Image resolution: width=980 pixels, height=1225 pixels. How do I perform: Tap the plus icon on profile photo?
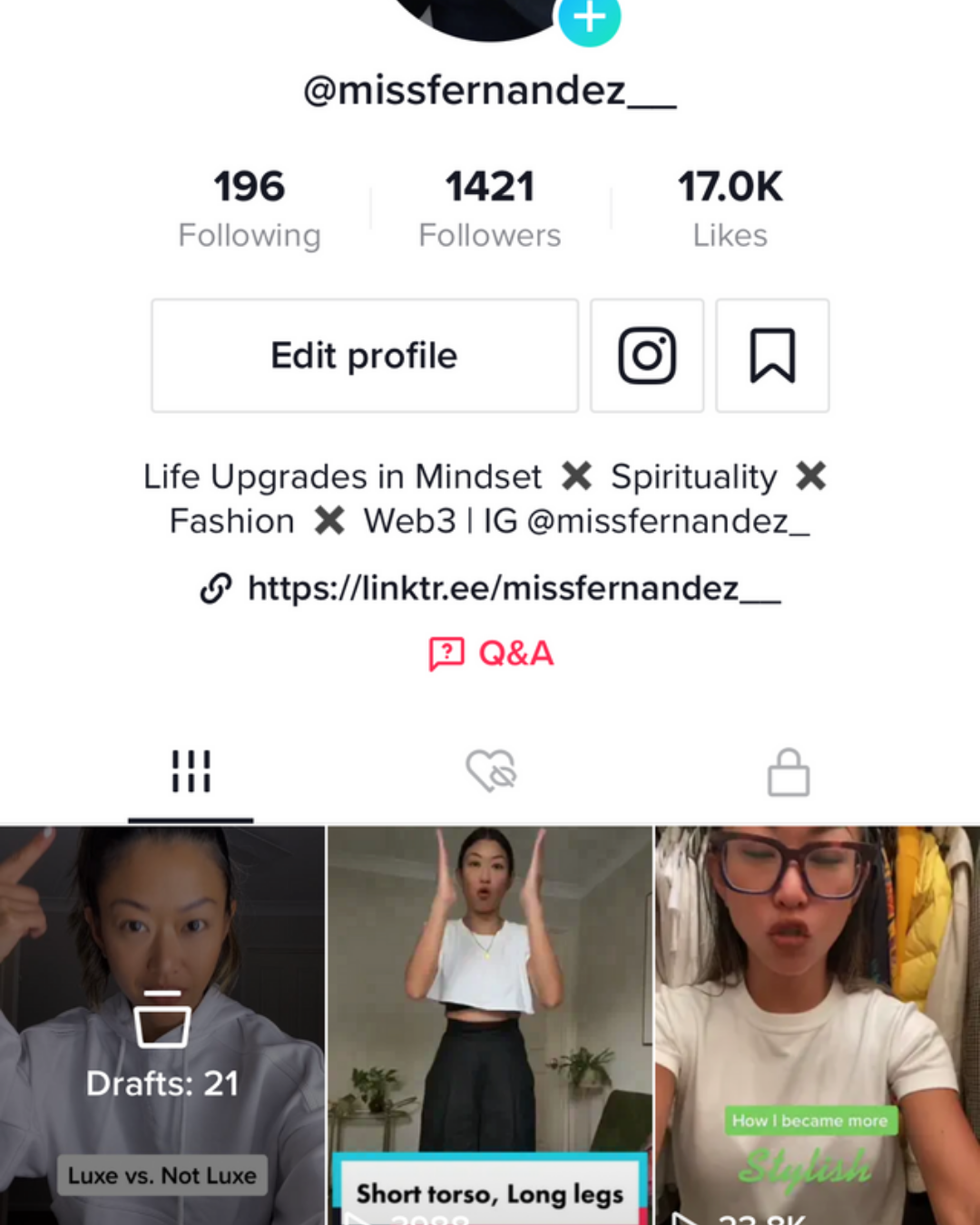[589, 18]
